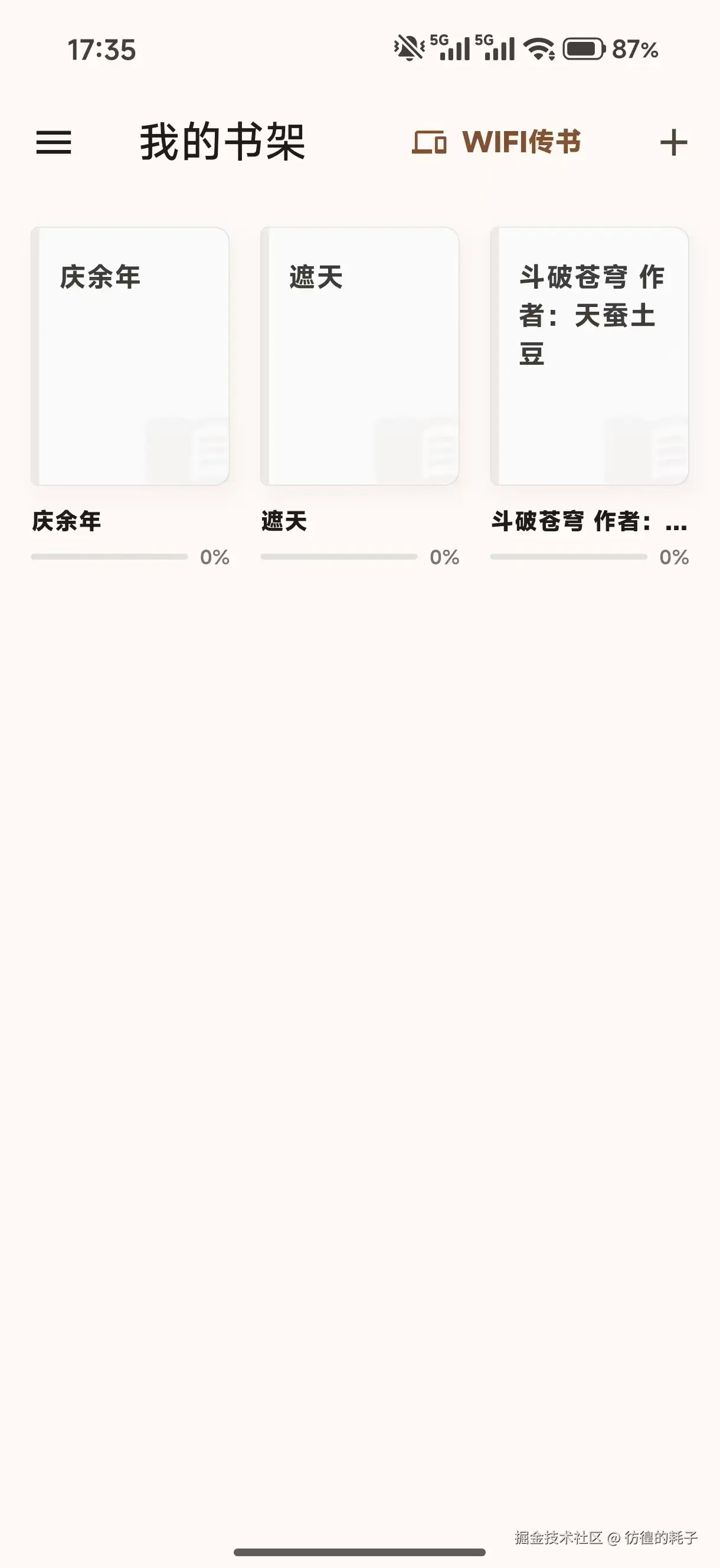
Task: Open the book 遮天
Action: (359, 357)
